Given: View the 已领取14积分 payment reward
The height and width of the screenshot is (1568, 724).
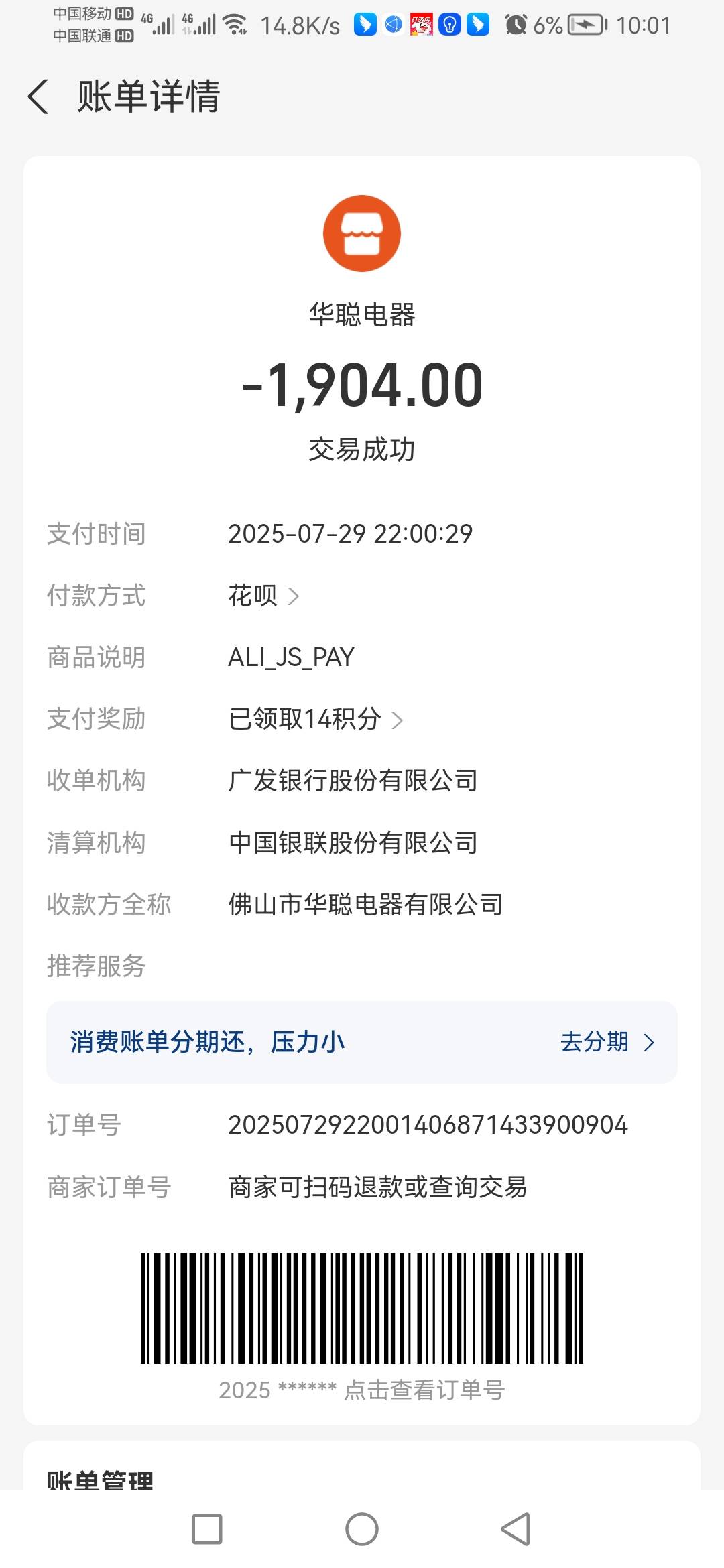Looking at the screenshot, I should pyautogui.click(x=315, y=719).
